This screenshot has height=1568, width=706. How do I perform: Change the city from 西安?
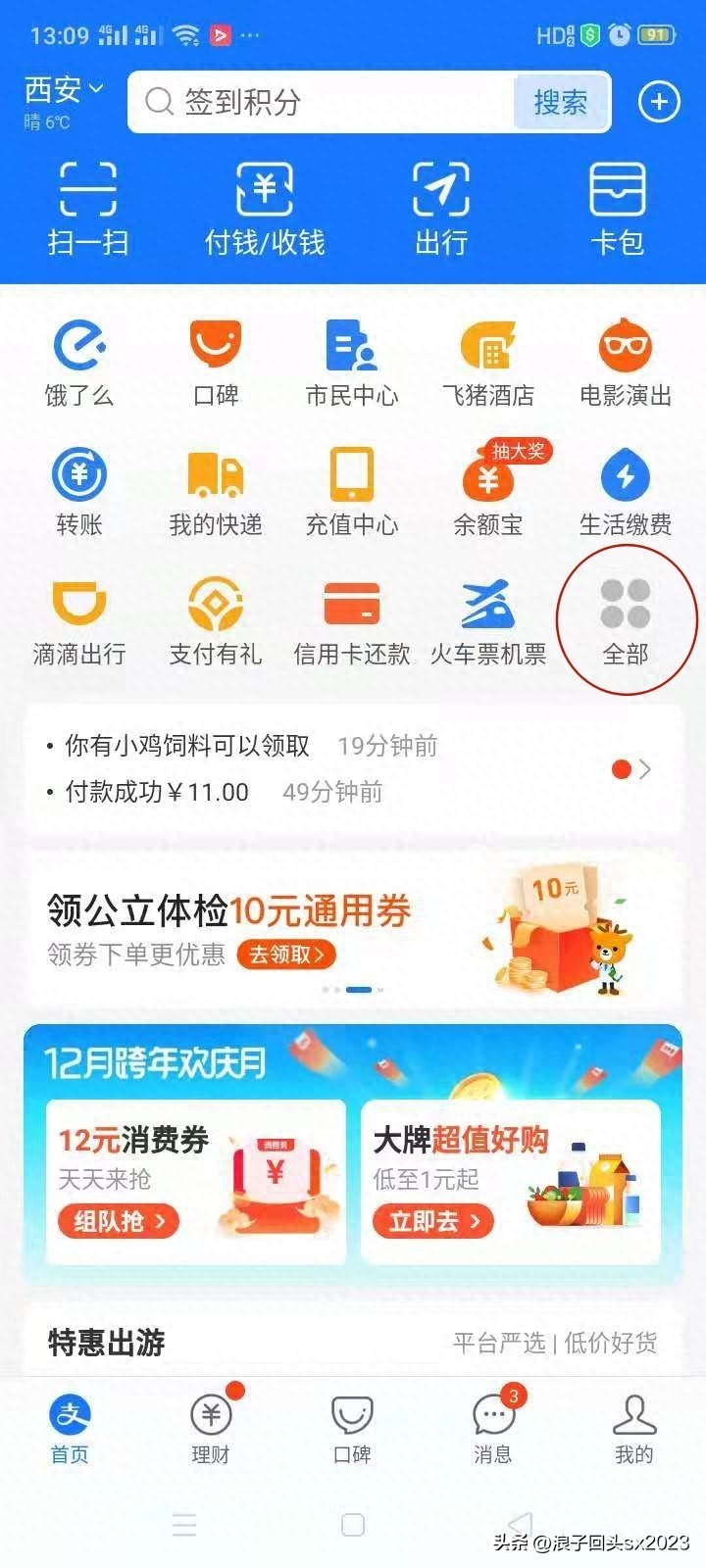tap(63, 90)
